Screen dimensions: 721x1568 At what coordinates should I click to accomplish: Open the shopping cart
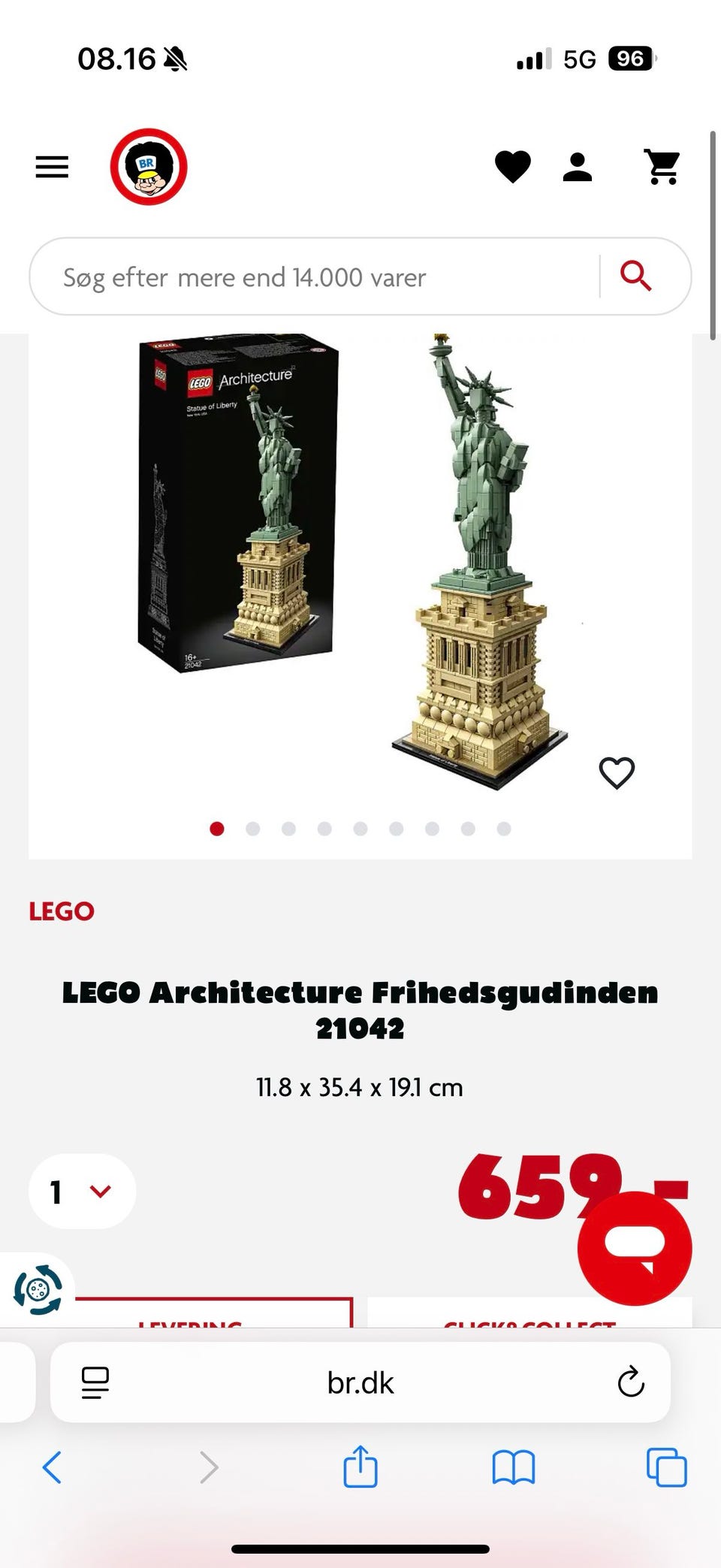point(662,167)
